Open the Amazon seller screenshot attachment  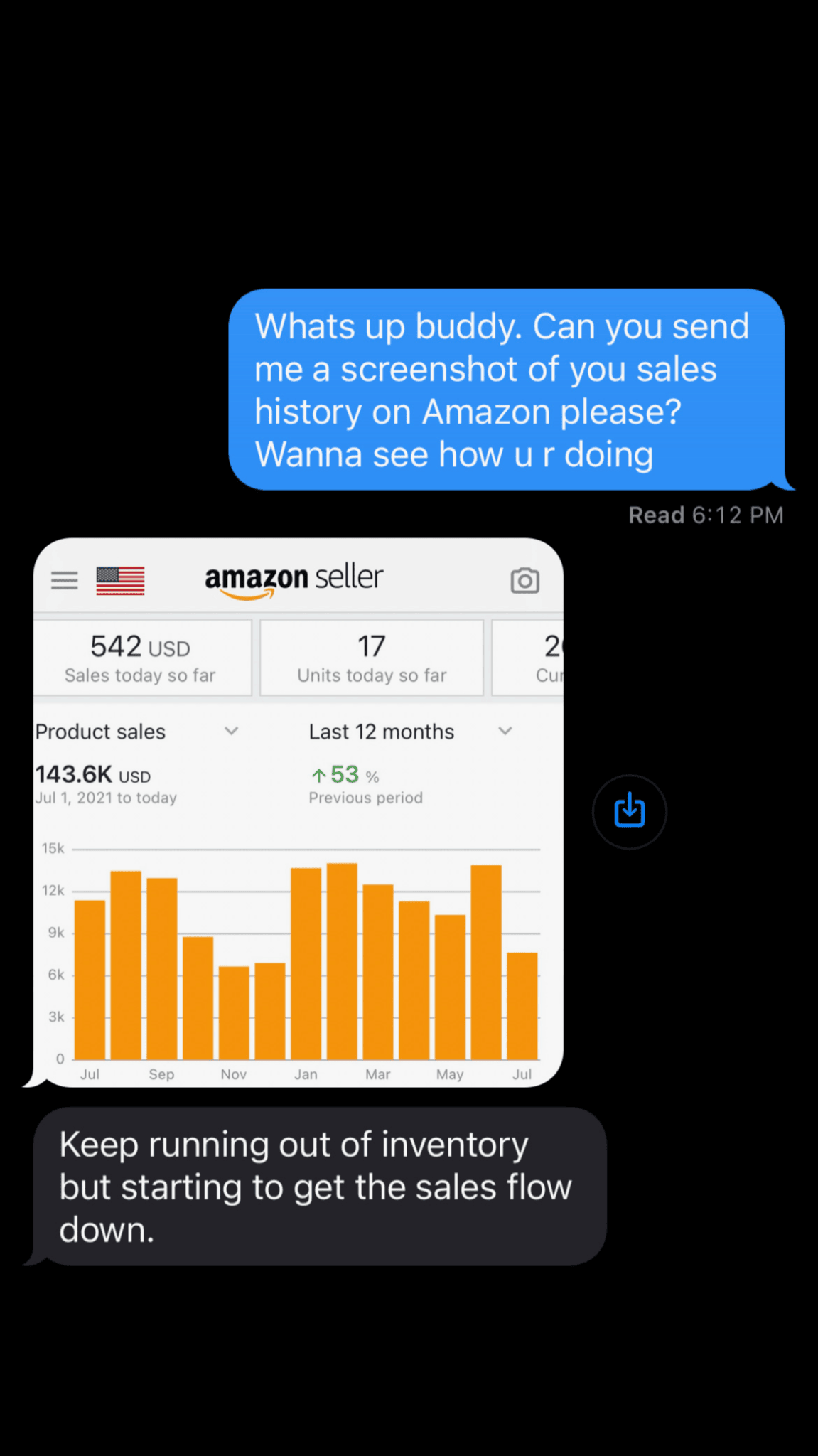tap(298, 812)
